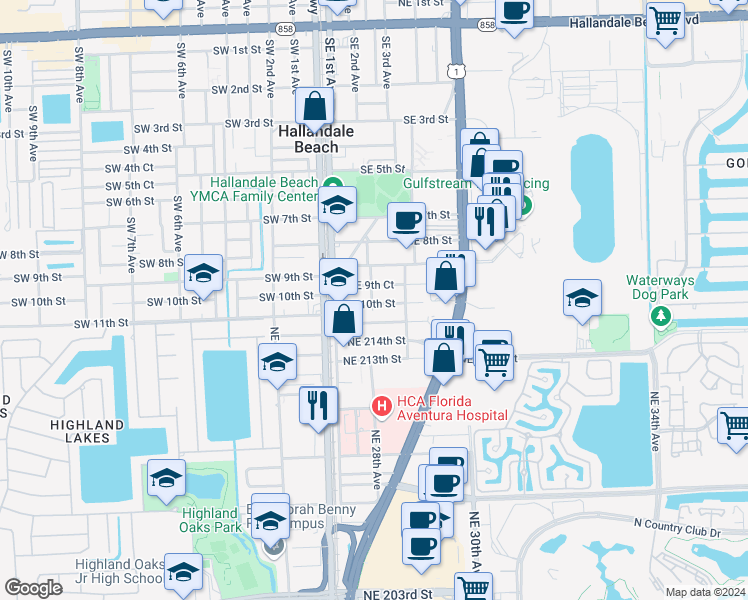Open the school pin near Highland Oaks Jr High School
This screenshot has width=748, height=600.
182,572
